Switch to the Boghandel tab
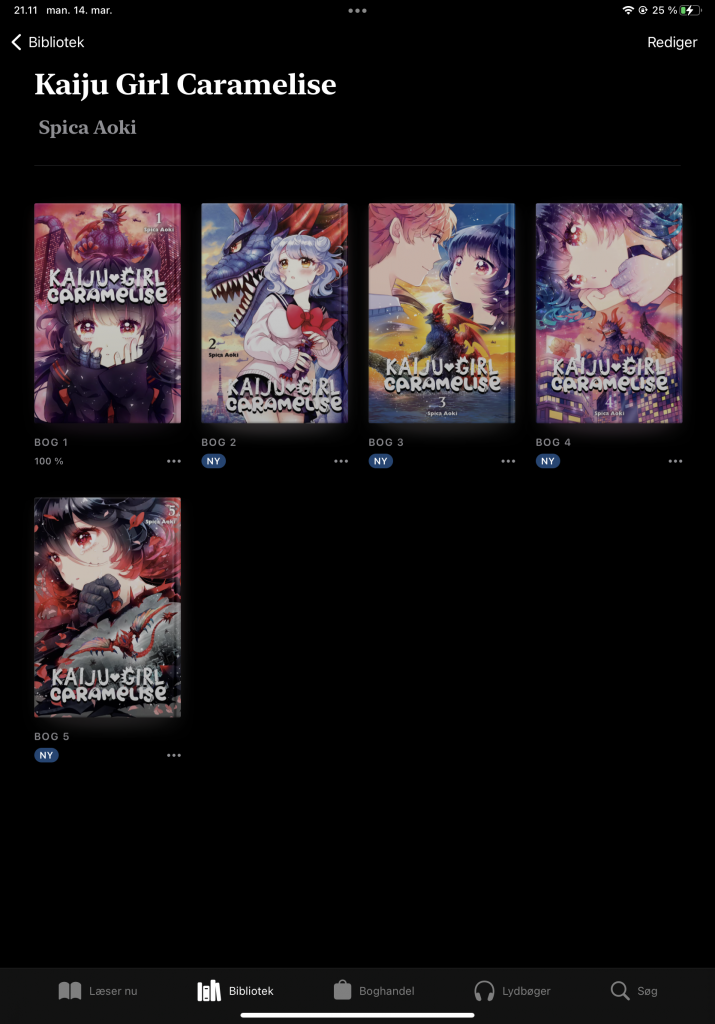 tap(373, 991)
